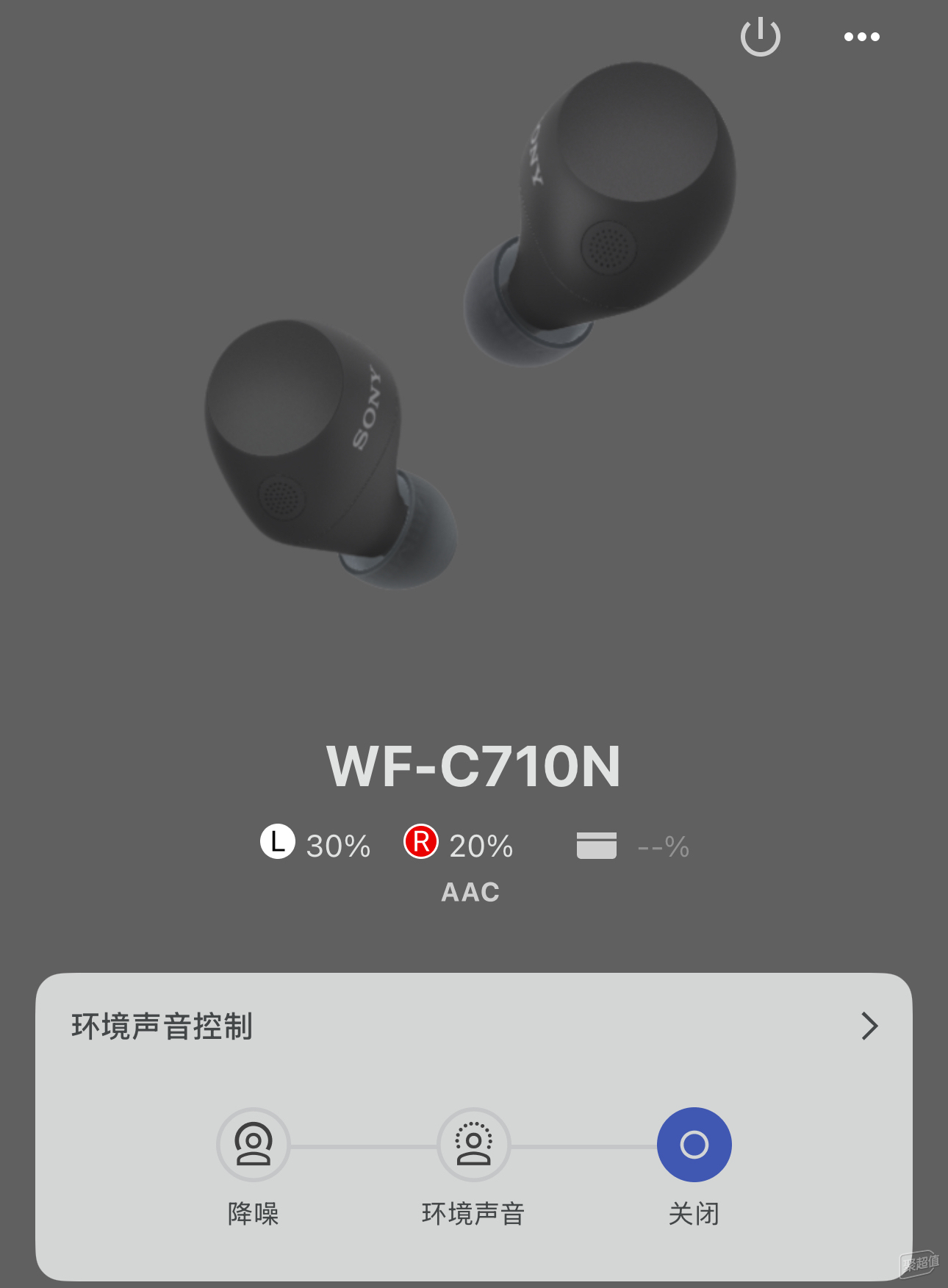The width and height of the screenshot is (948, 1288).
Task: Switch to 环境声音 ambient sound mode
Action: pos(473,1145)
